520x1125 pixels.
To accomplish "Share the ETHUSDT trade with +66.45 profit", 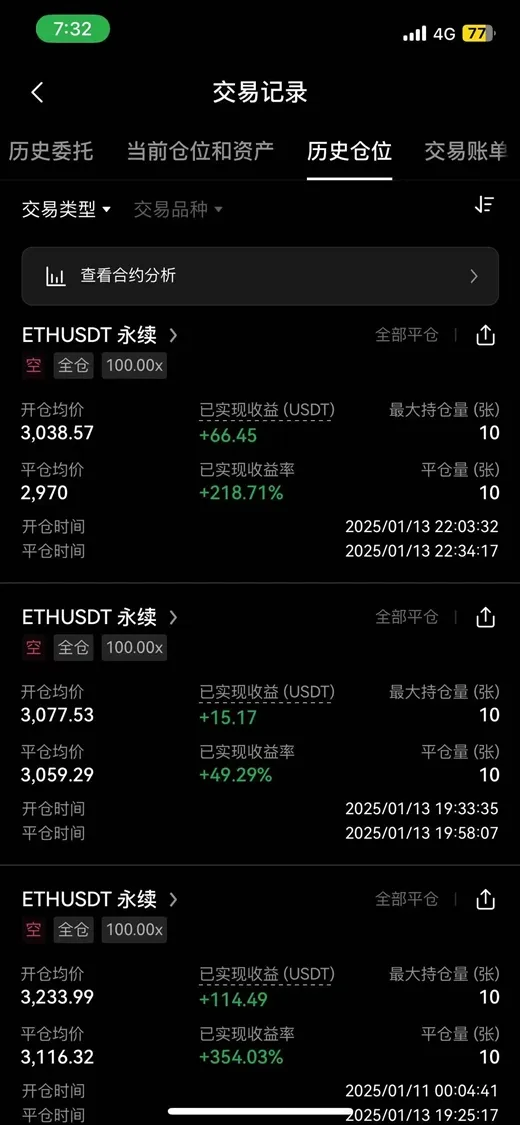I will click(x=486, y=335).
